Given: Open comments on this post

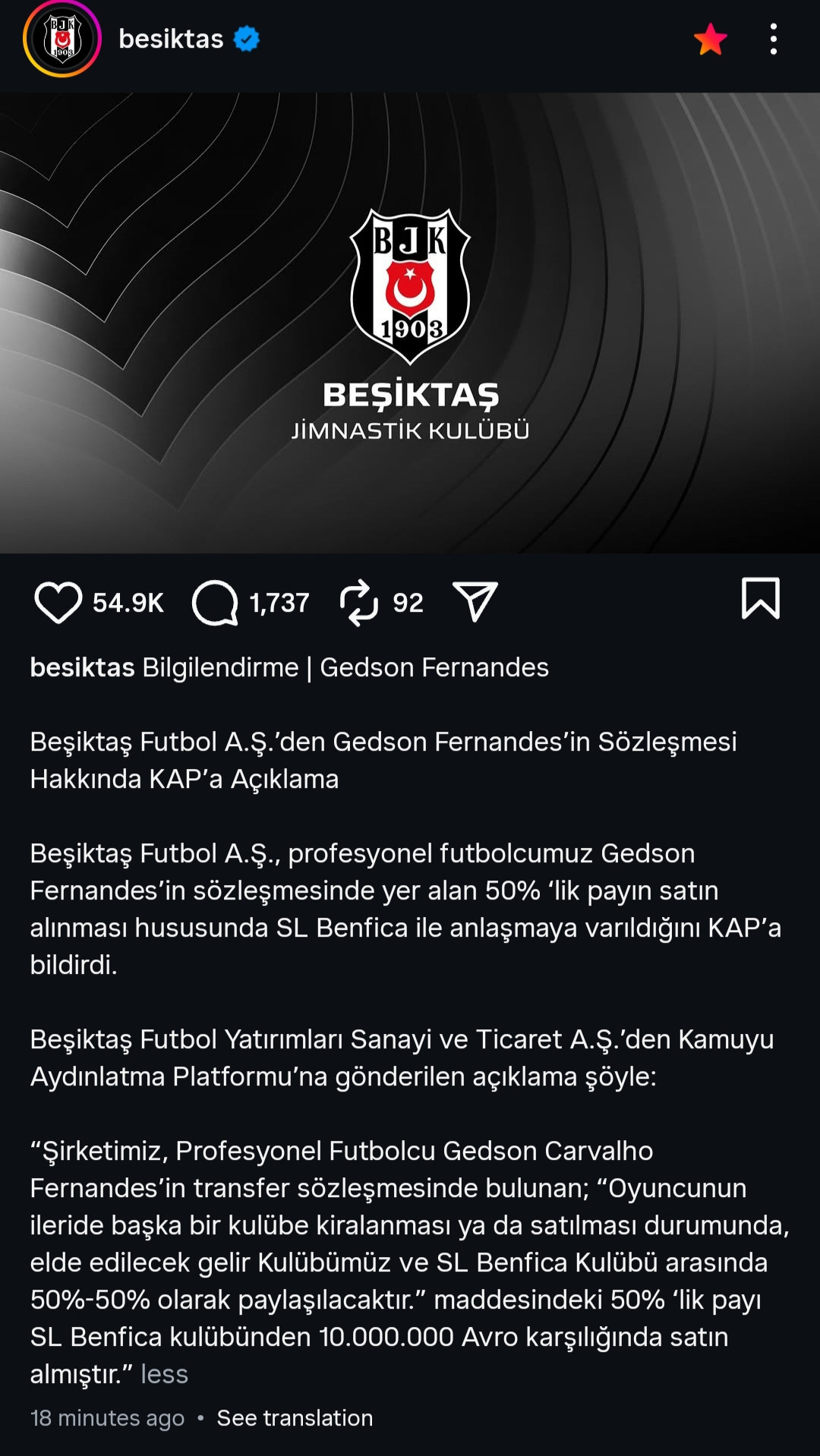Looking at the screenshot, I should (x=215, y=603).
